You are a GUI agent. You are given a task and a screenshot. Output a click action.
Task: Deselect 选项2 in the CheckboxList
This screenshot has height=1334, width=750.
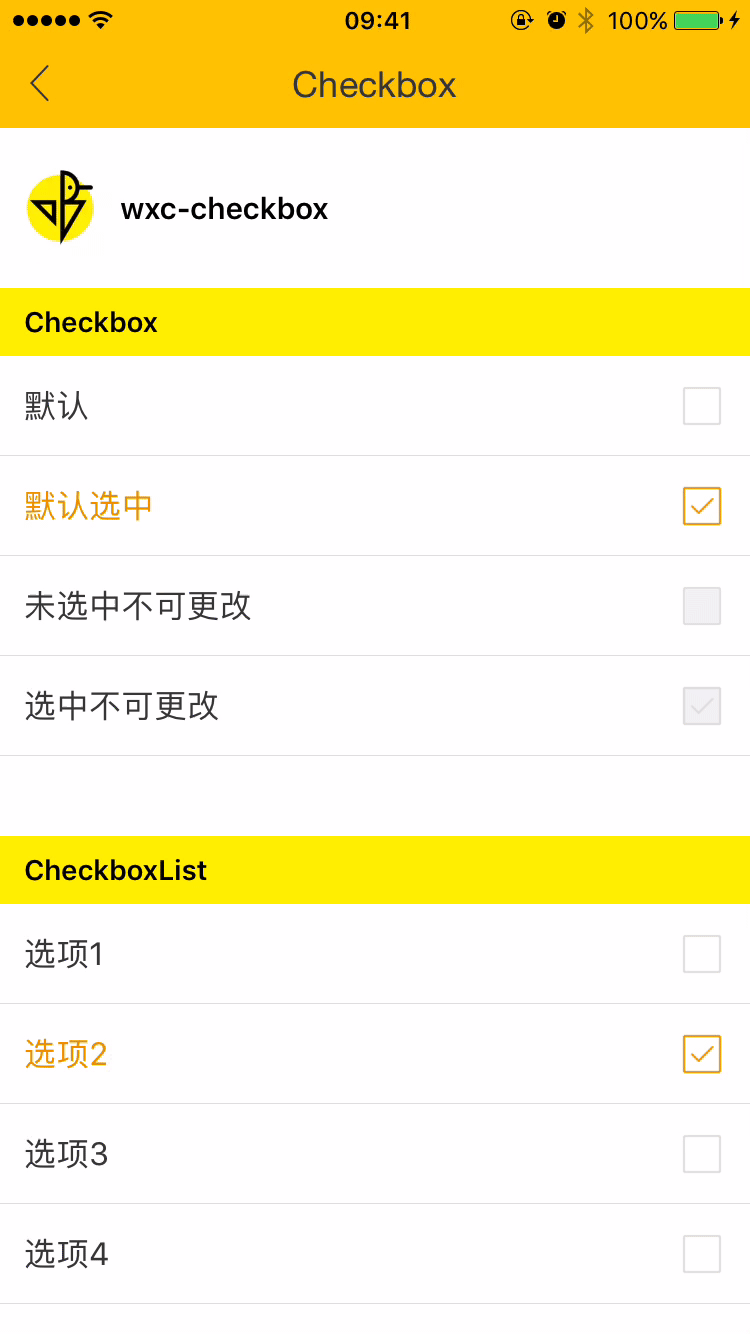(x=701, y=1054)
